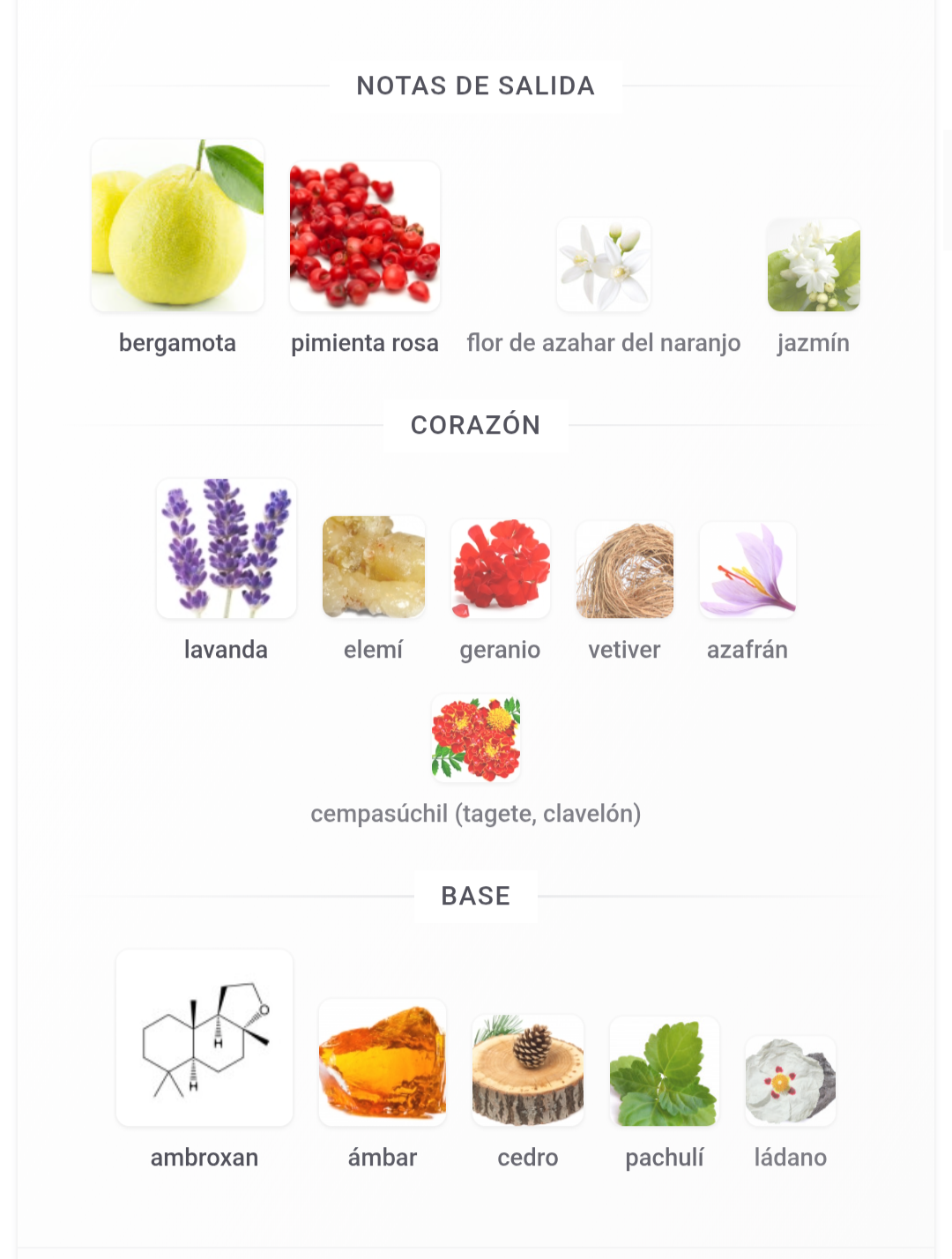Select the pachulí note
The image size is (952, 1259).
coord(665,1071)
